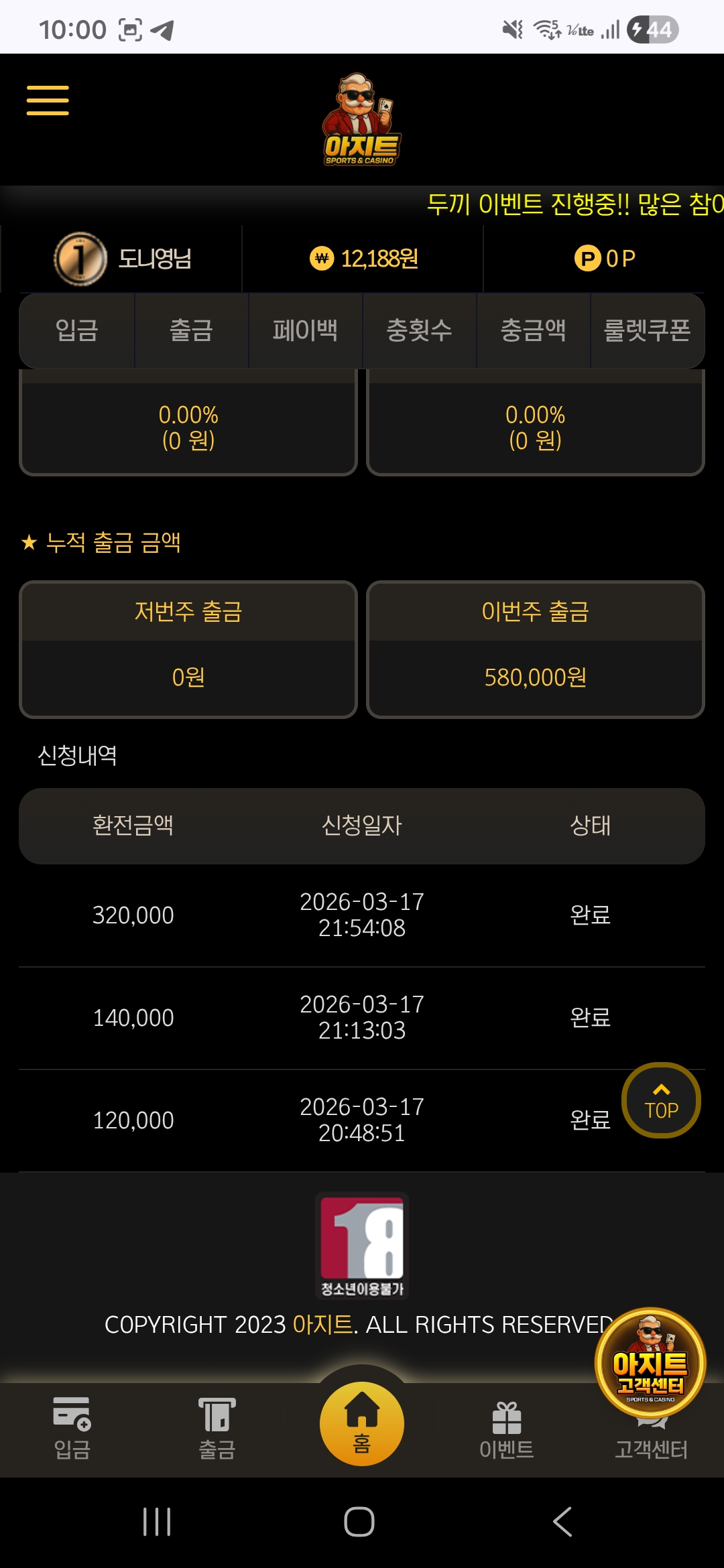724x1568 pixels.
Task: Tap the 0 P points display
Action: [605, 259]
